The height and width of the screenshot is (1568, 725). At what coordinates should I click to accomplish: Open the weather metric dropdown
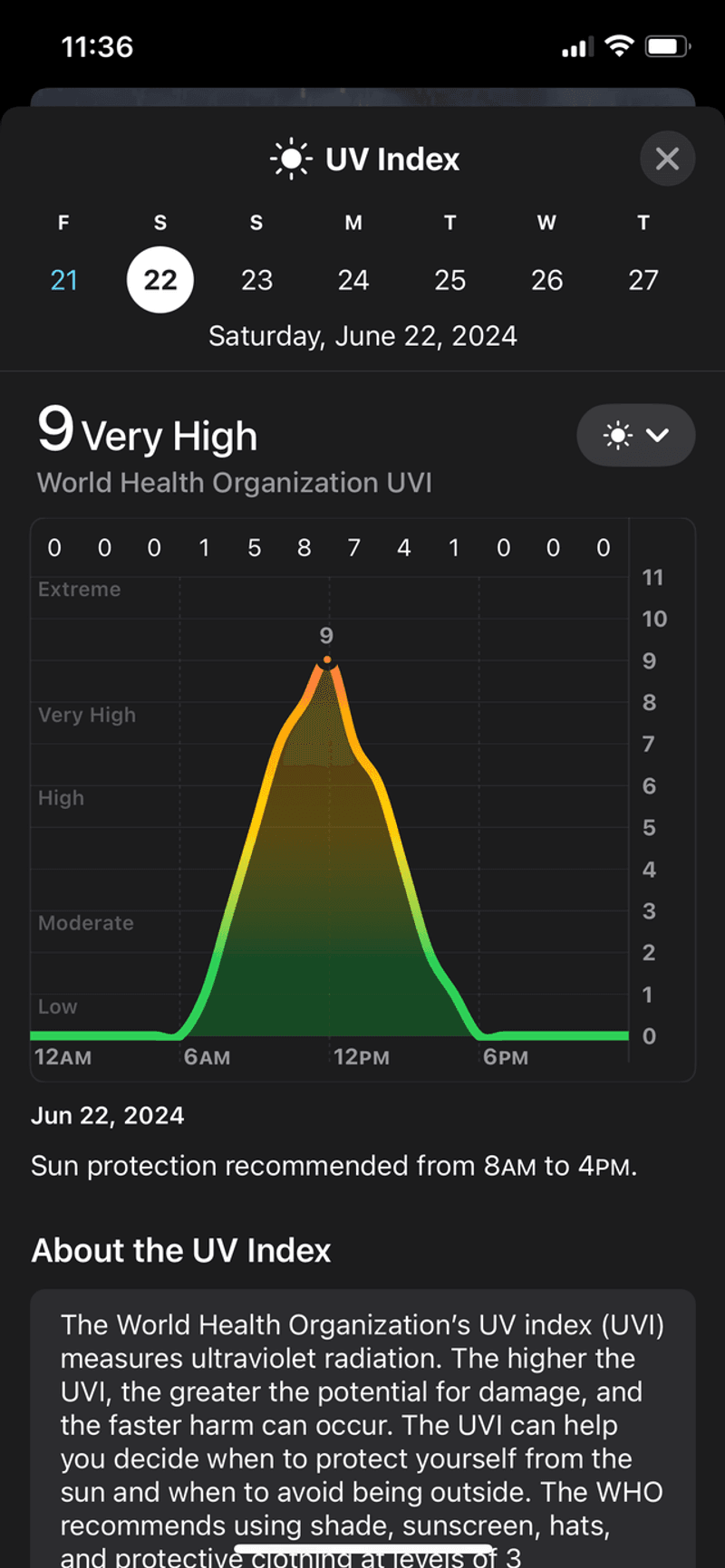click(635, 436)
